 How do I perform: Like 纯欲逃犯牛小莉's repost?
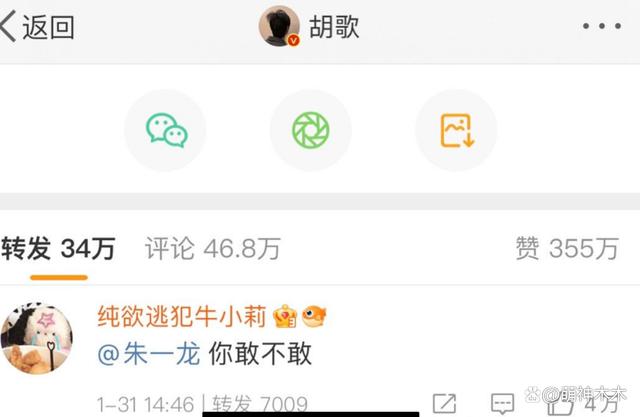571,404
